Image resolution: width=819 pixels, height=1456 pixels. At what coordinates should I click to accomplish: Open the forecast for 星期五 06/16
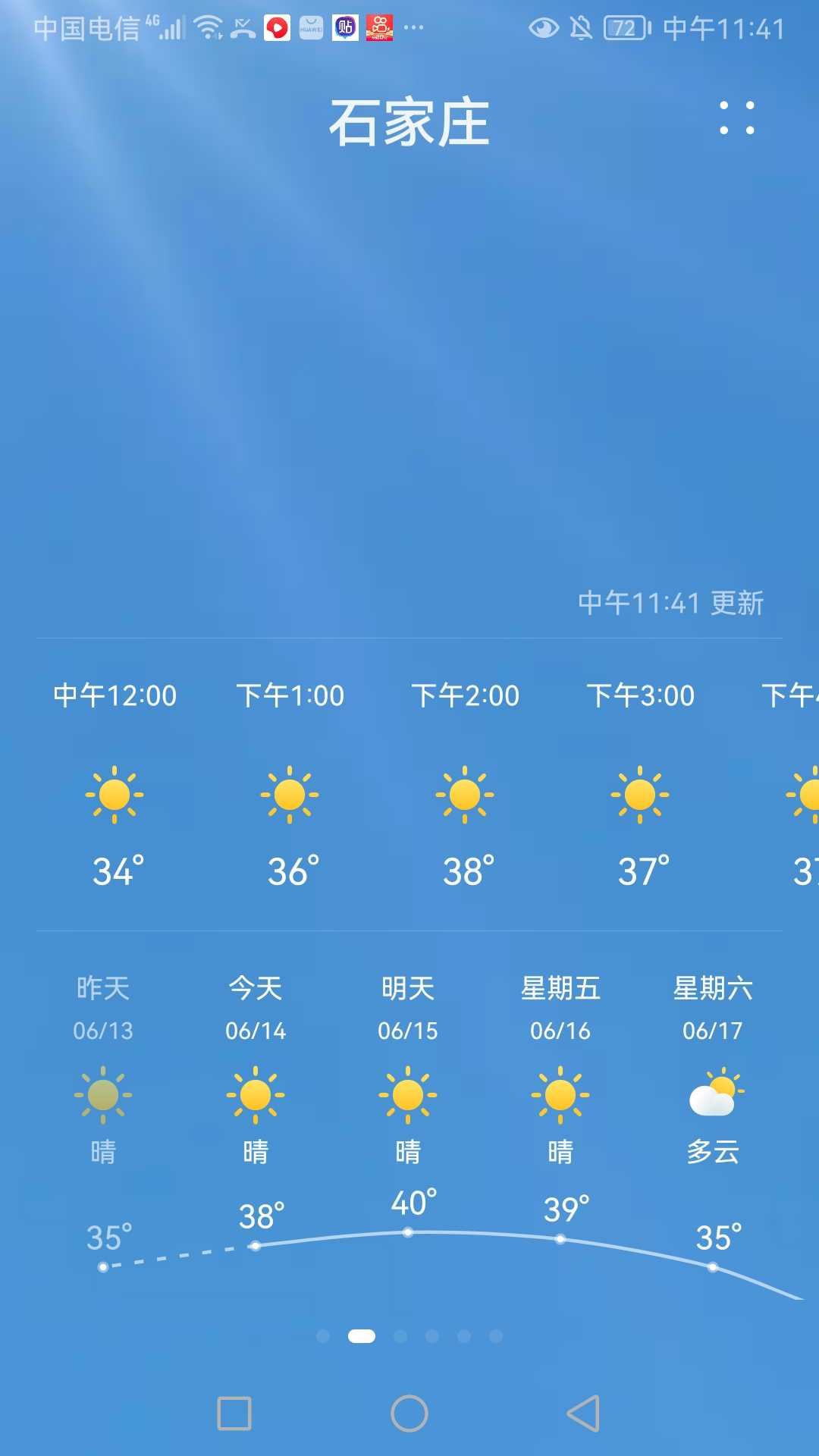pyautogui.click(x=560, y=1106)
